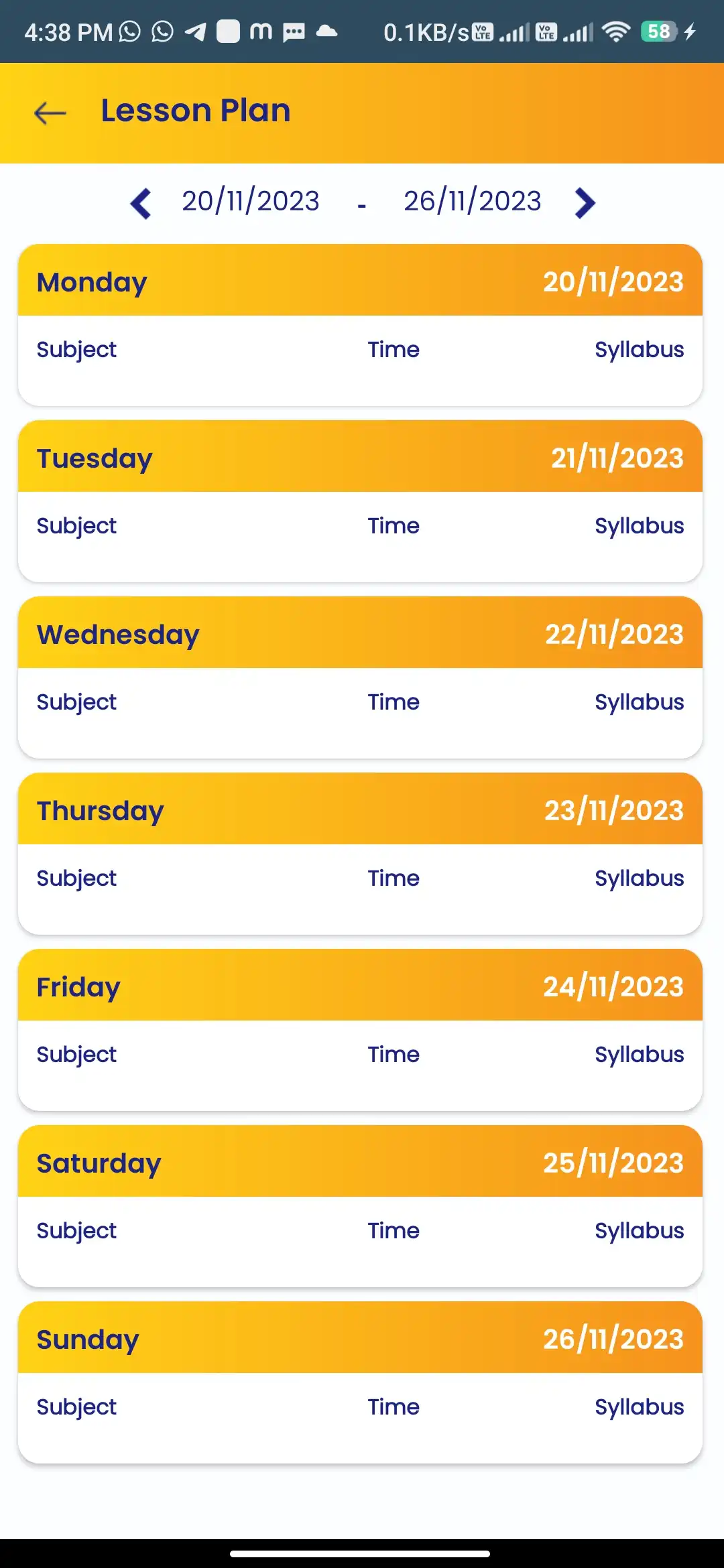Open the Monday 20/11/2023 card header
The image size is (724, 1568).
coord(361,281)
